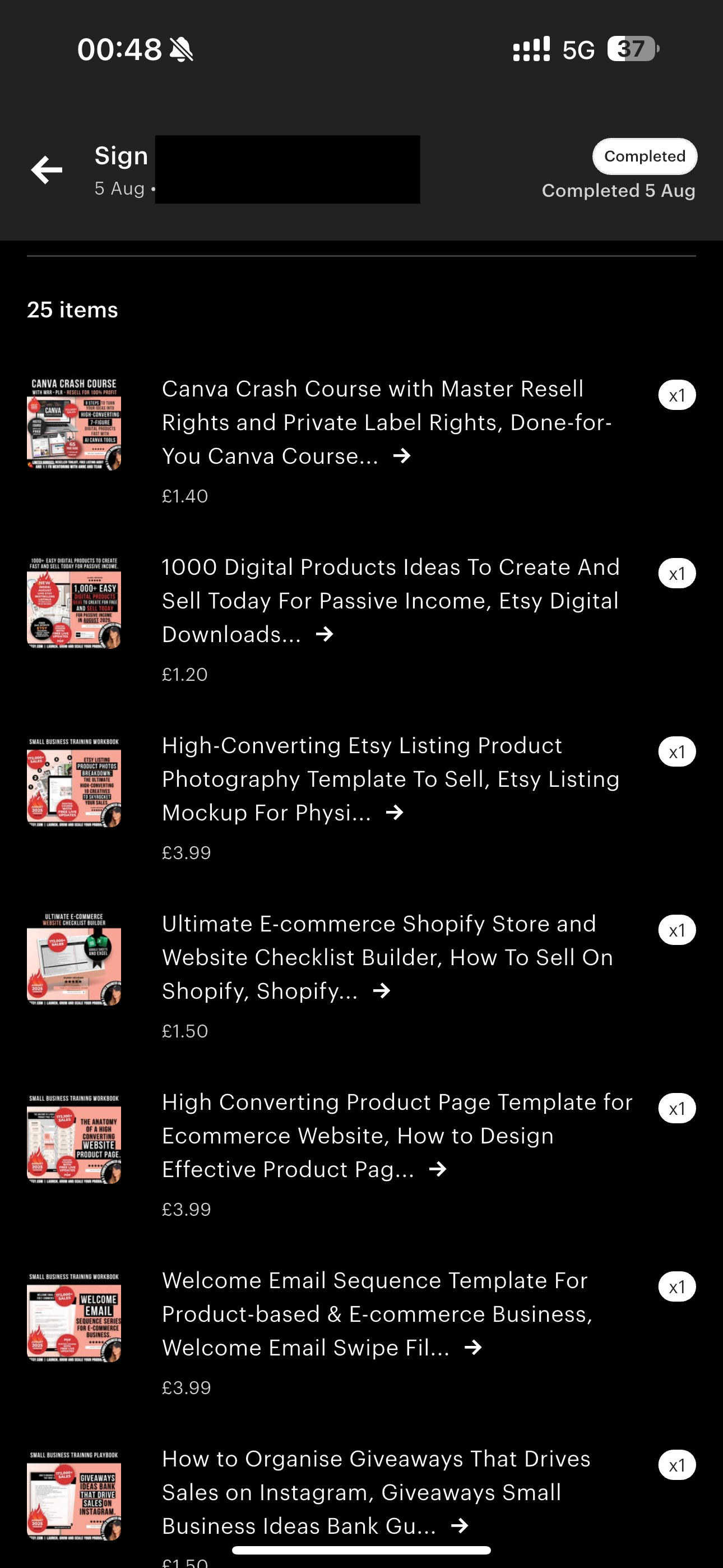Go back using the back arrow
723x1568 pixels.
tap(47, 170)
